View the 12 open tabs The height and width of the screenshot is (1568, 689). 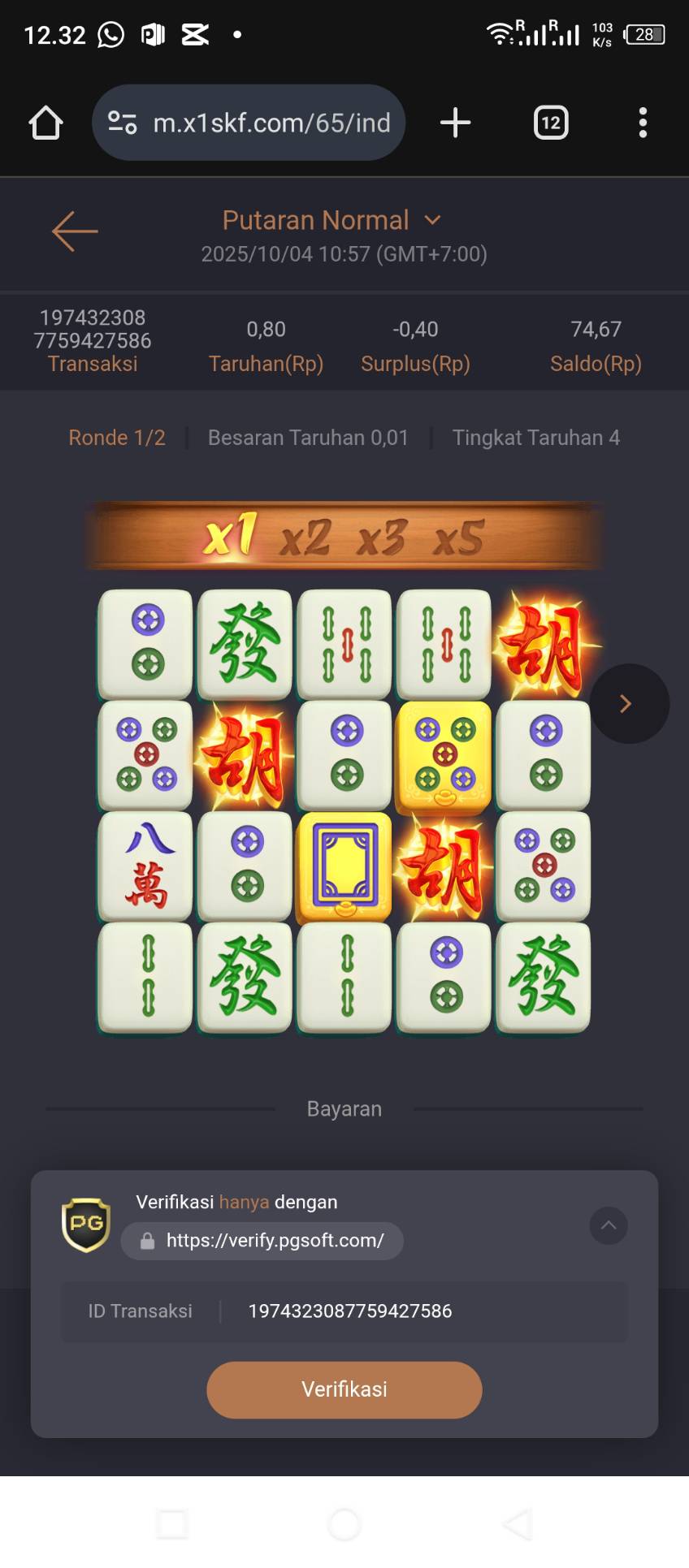tap(551, 123)
